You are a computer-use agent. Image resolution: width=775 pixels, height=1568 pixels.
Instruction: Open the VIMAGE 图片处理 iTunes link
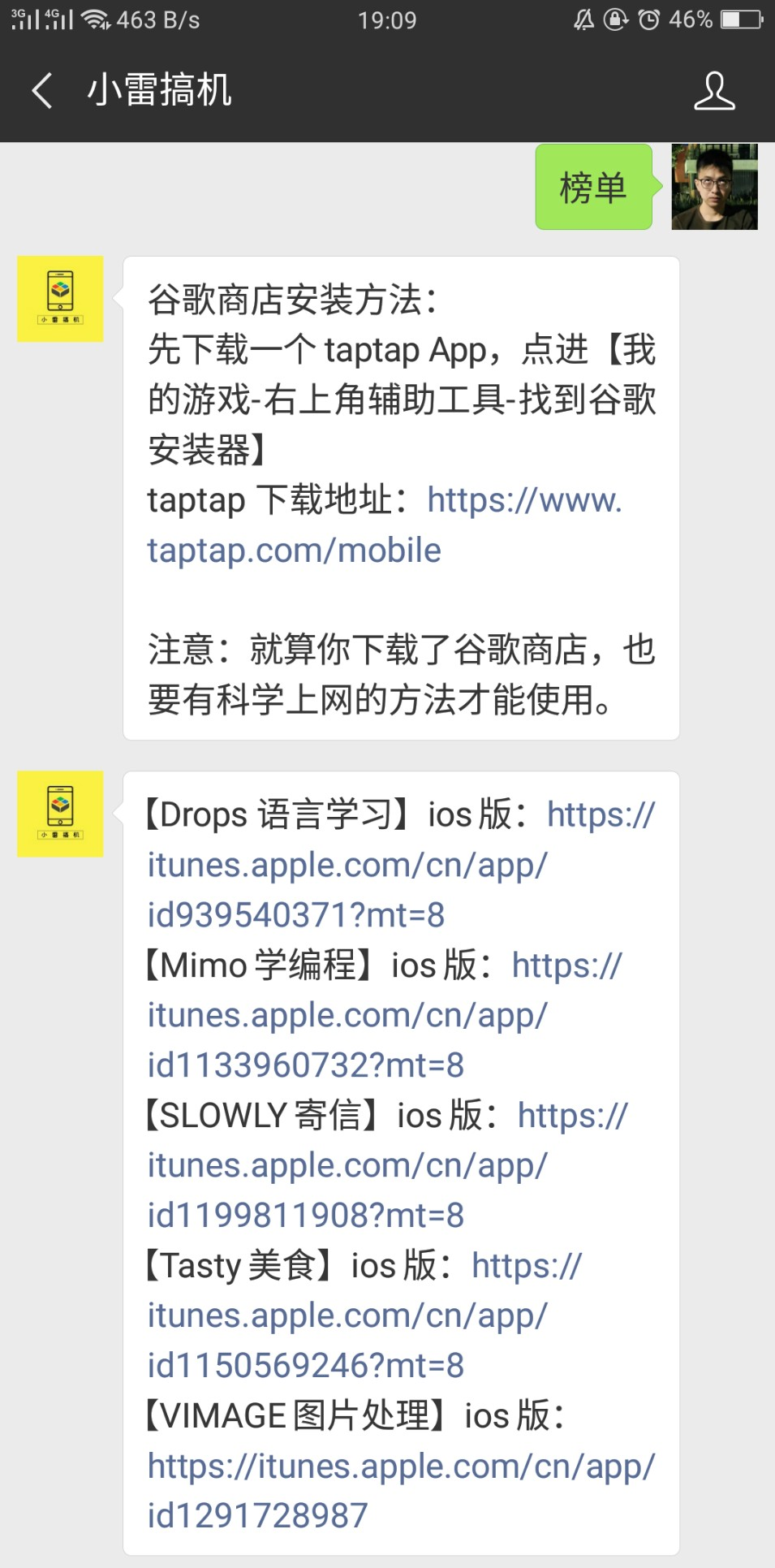400,1466
